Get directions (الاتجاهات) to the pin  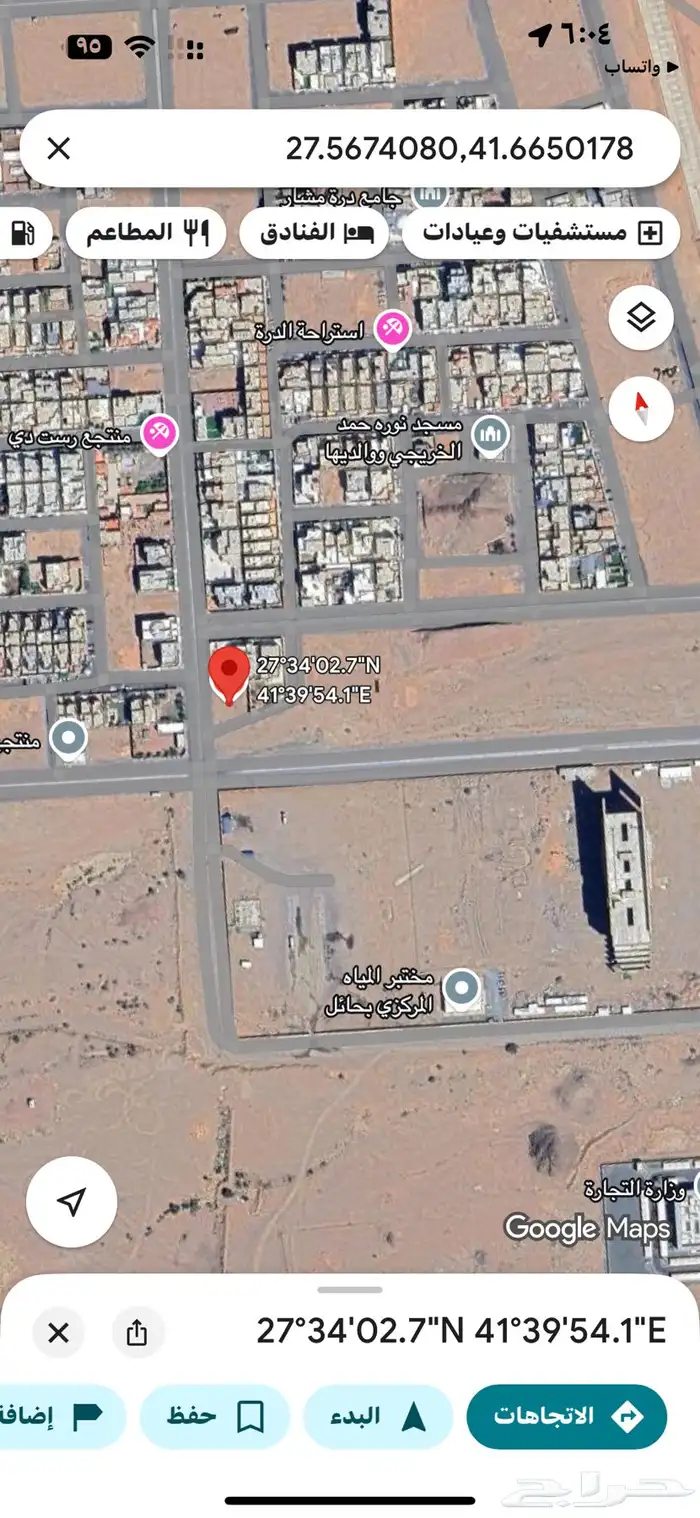[566, 1416]
